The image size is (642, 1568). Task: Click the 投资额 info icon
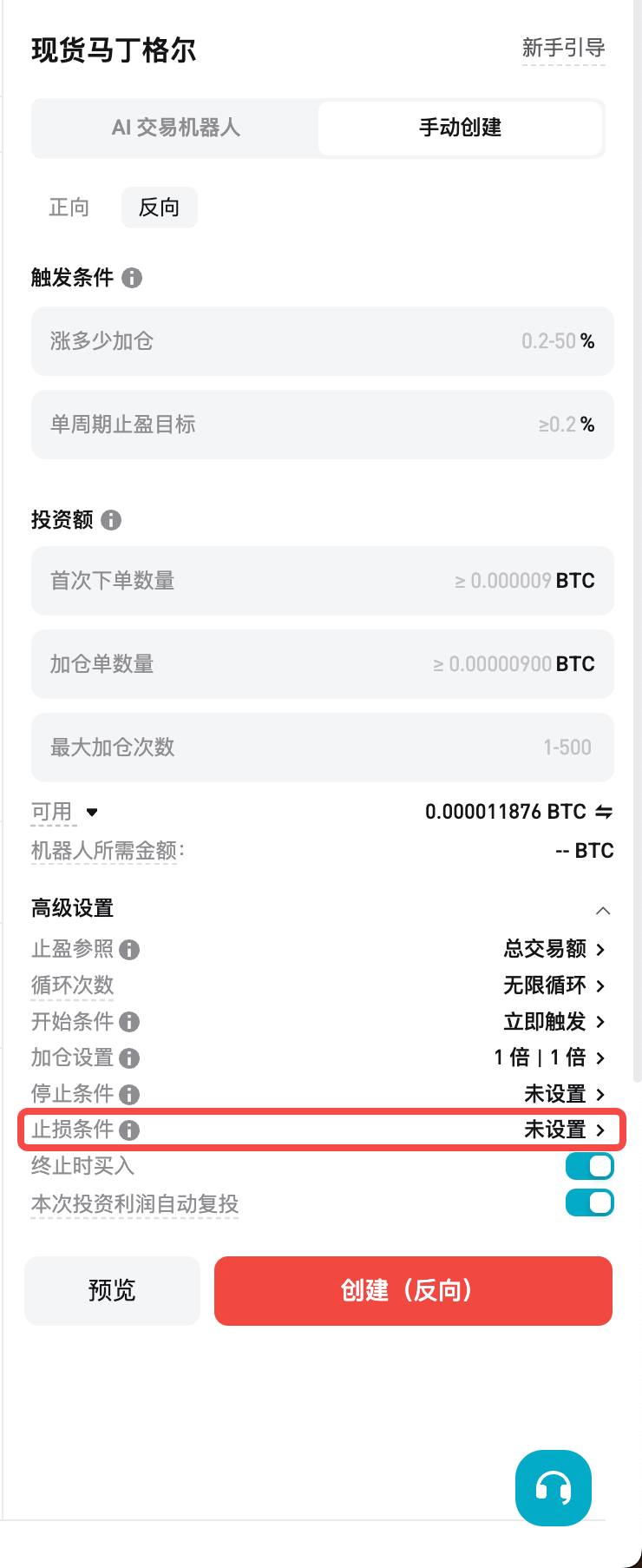click(x=111, y=520)
